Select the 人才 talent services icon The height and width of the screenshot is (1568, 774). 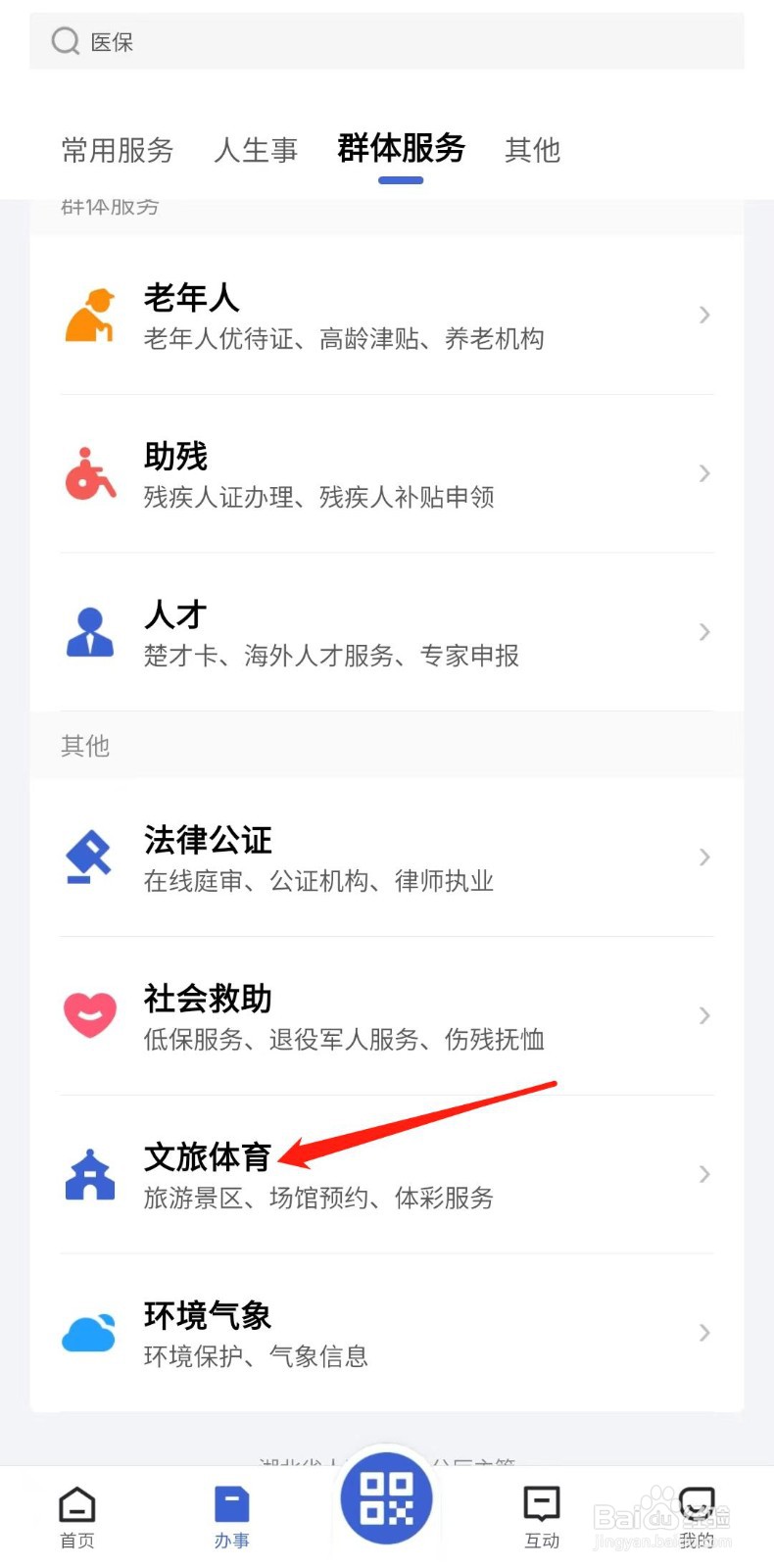(x=89, y=632)
